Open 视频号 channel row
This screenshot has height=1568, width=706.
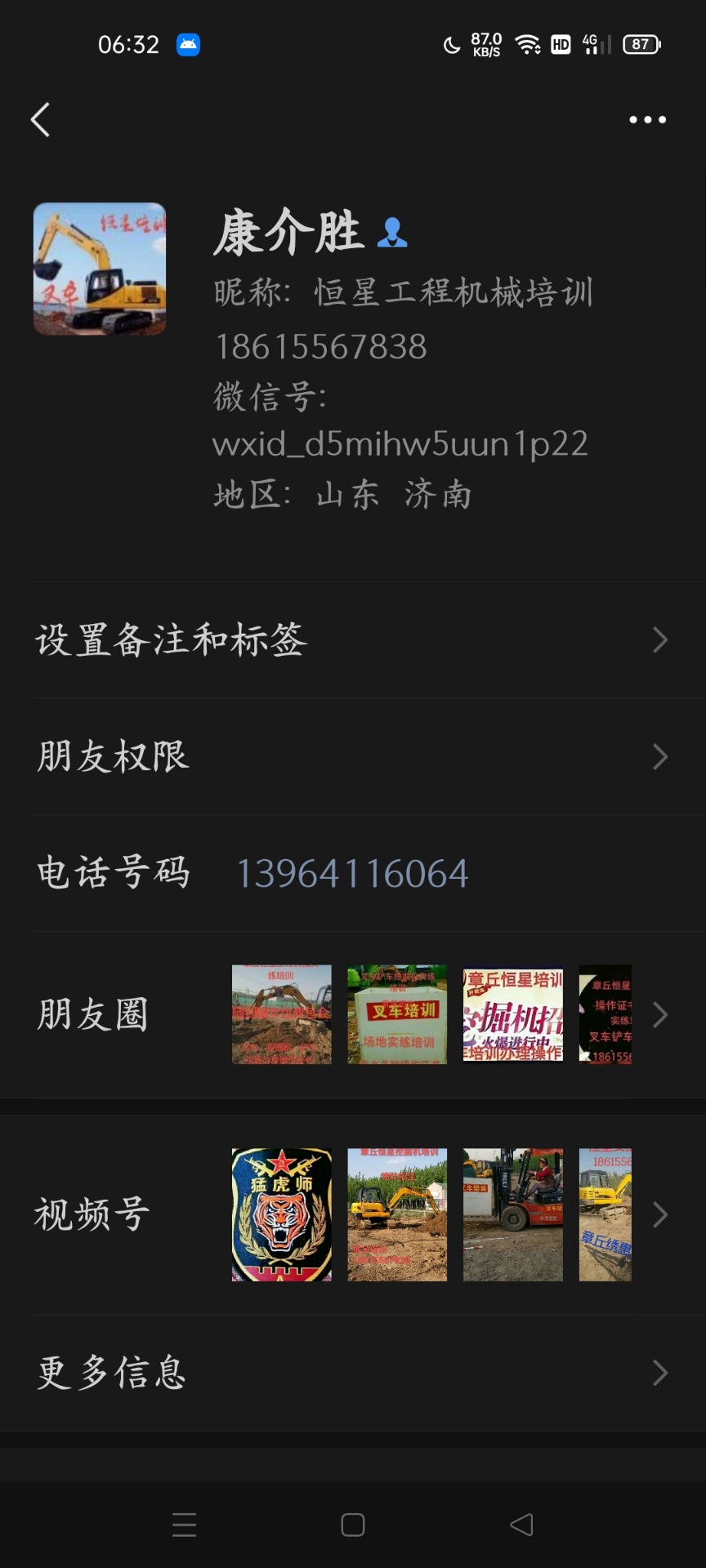click(x=353, y=1214)
